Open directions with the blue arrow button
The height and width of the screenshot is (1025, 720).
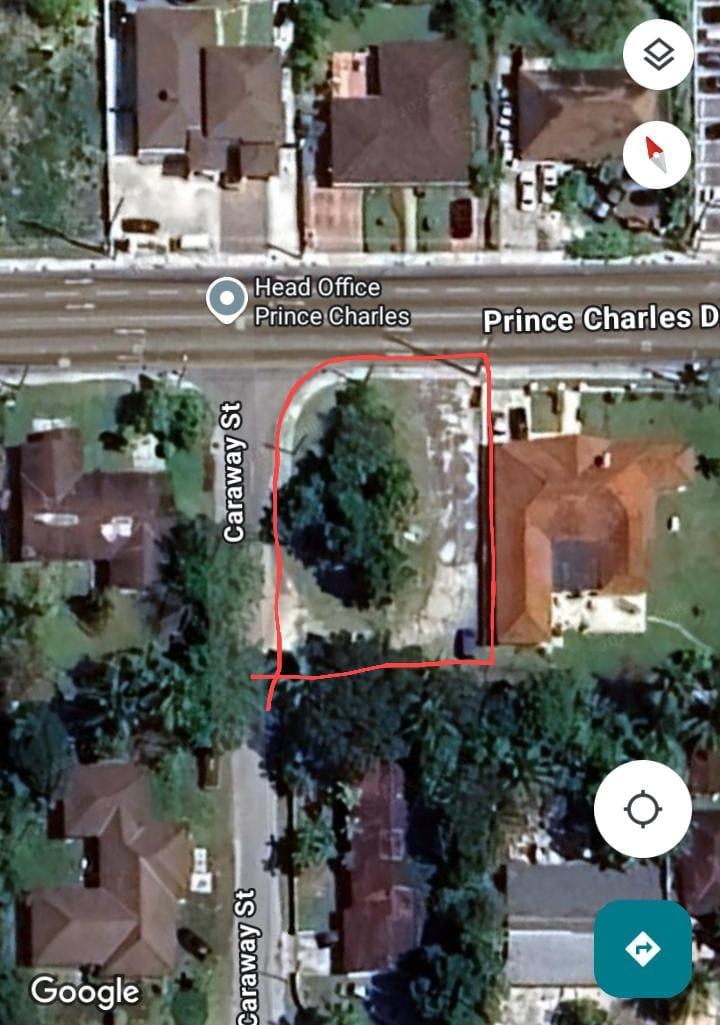coord(642,948)
